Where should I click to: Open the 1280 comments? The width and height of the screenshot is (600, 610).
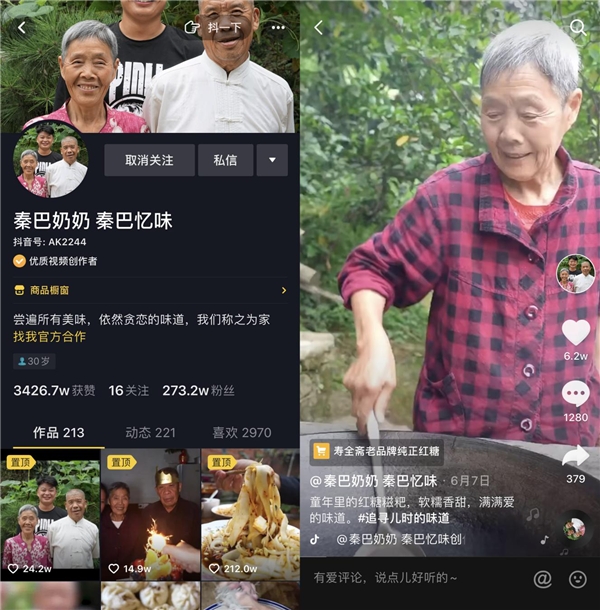(x=575, y=394)
